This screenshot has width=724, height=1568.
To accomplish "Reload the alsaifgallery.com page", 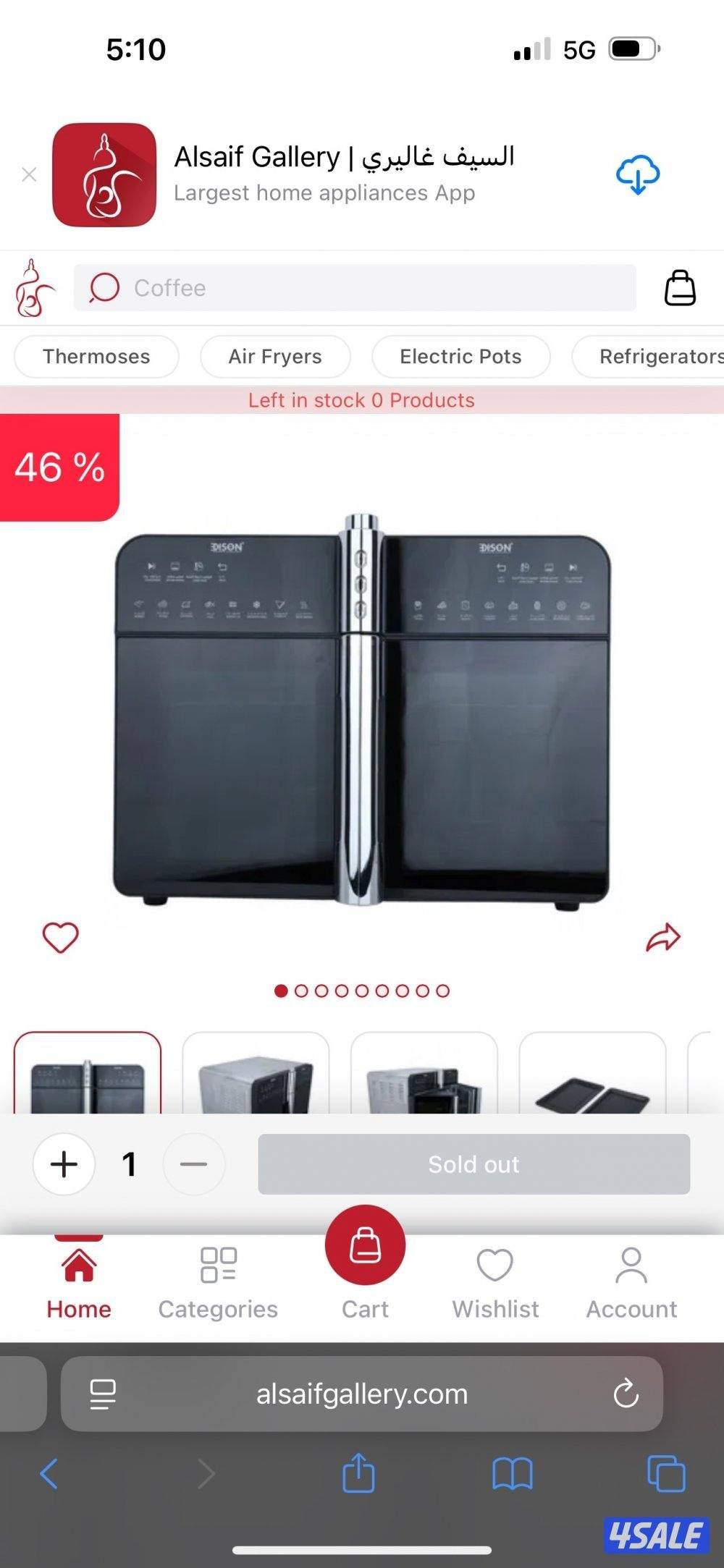I will [626, 1394].
